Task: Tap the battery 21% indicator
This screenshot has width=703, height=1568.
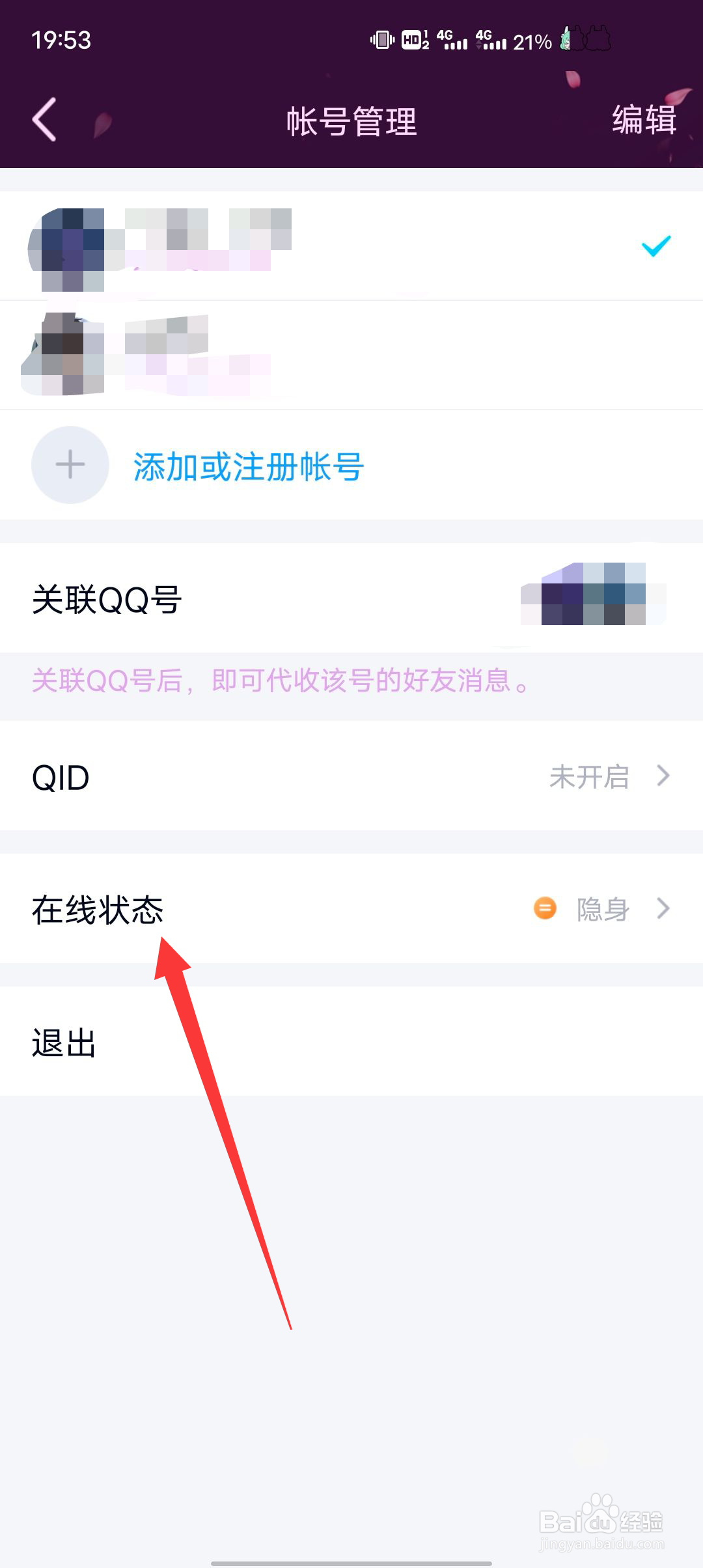Action: point(534,40)
